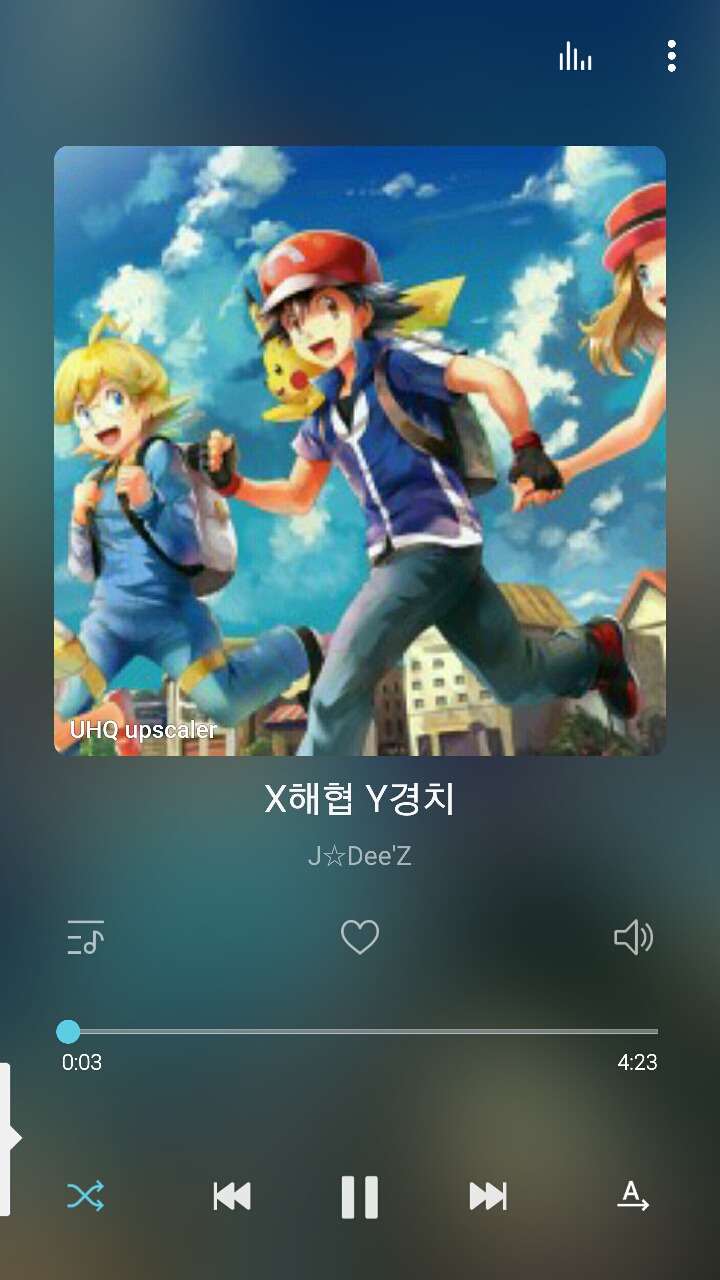Pause the currently playing song

tap(360, 1196)
